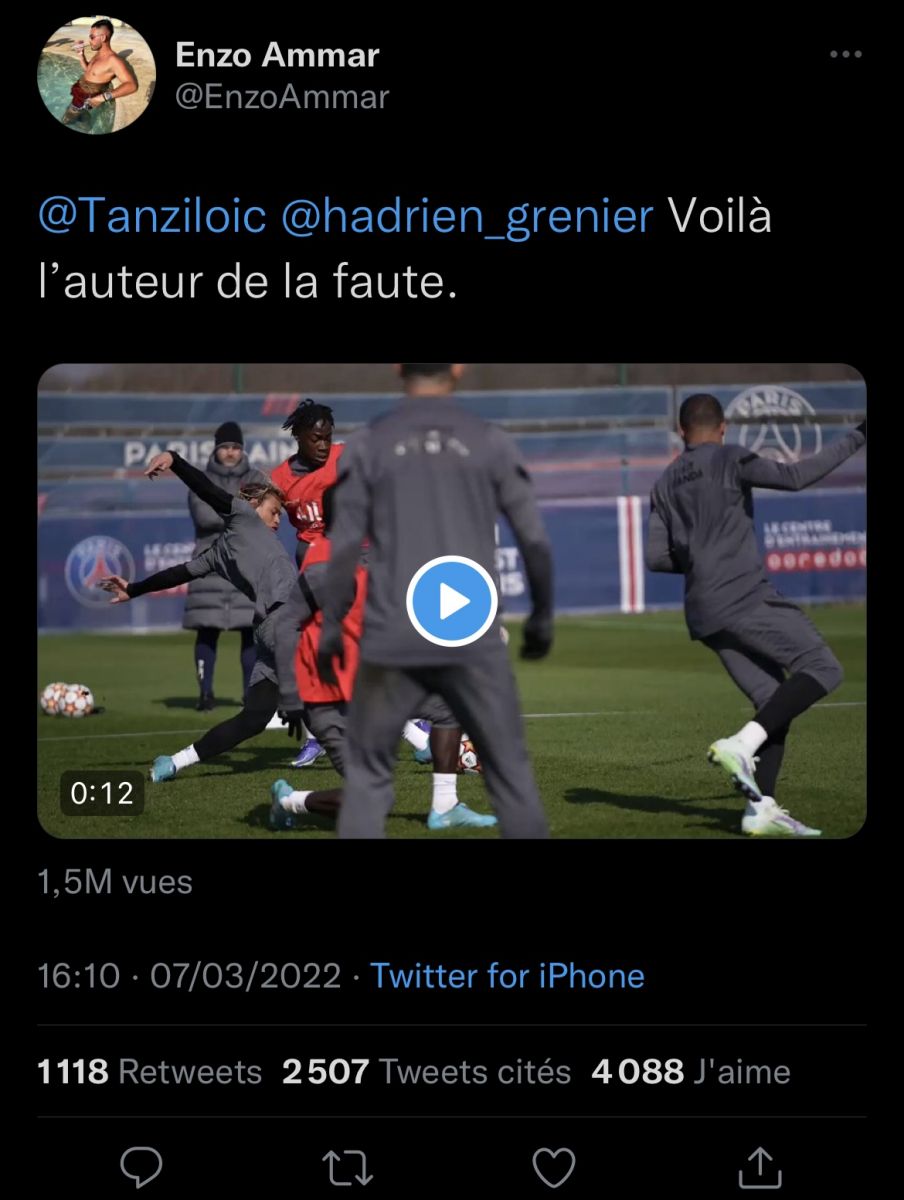Screen dimensions: 904x1200
Task: Play the embedded video
Action: (x=452, y=601)
